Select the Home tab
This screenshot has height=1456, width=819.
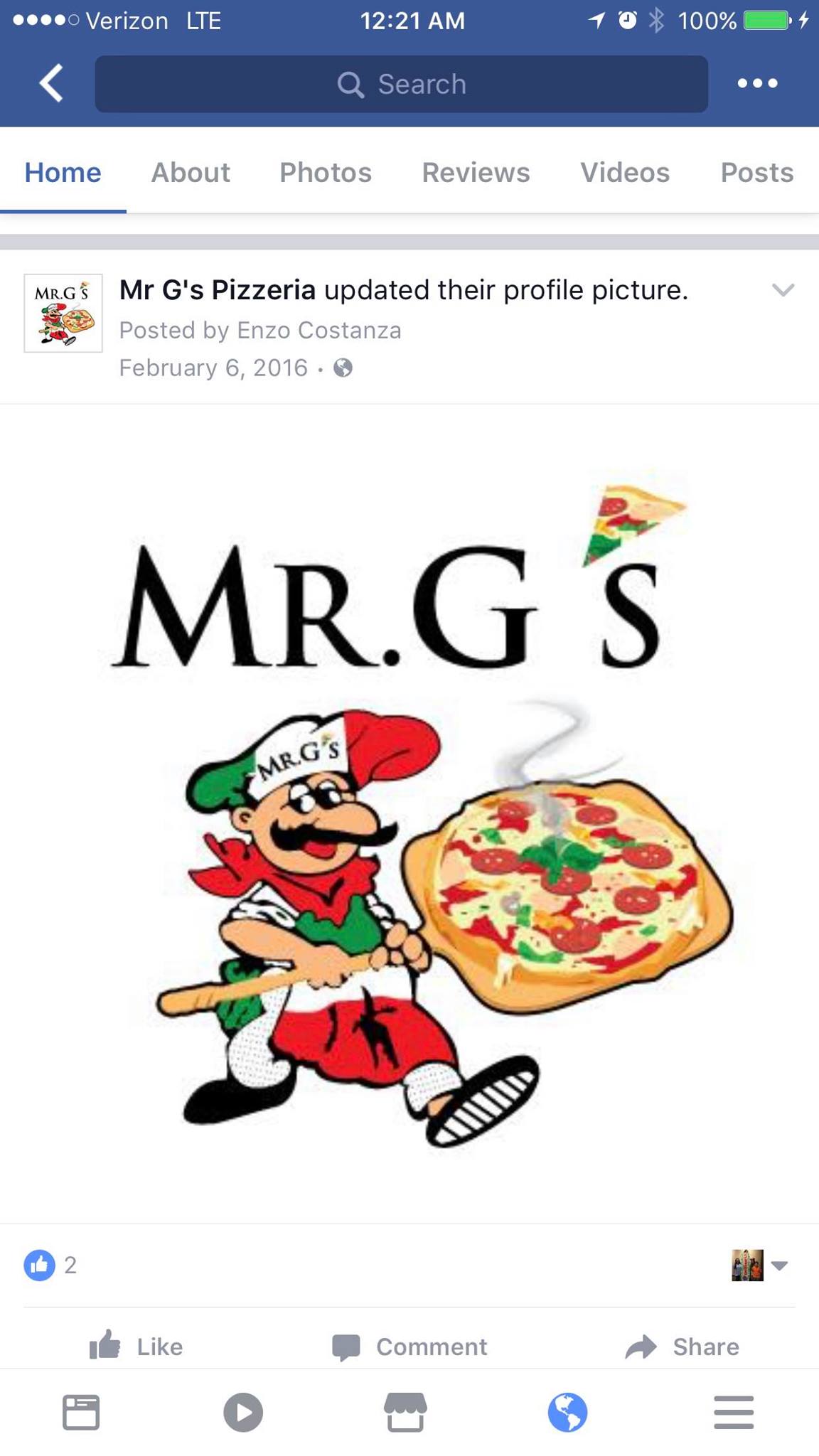63,173
